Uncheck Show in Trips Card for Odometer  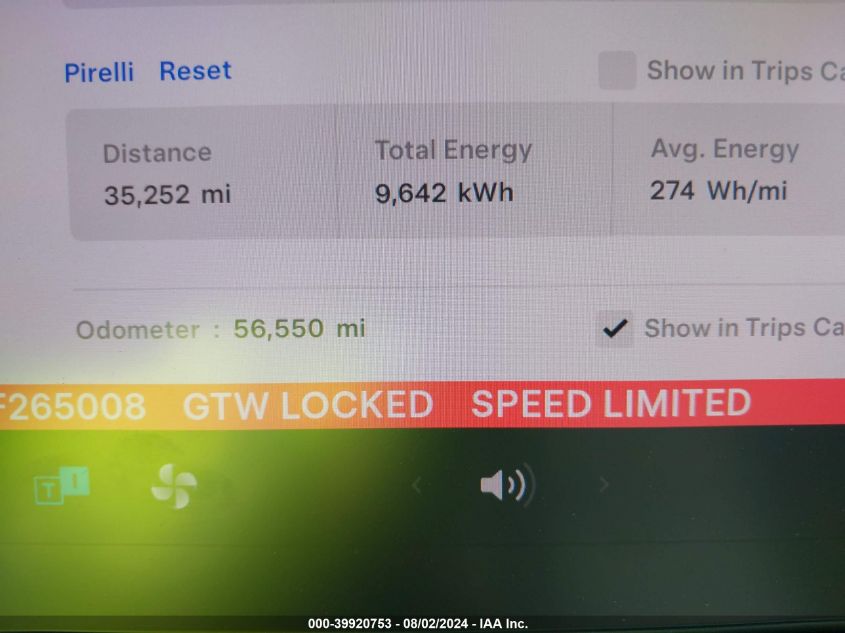pyautogui.click(x=615, y=328)
